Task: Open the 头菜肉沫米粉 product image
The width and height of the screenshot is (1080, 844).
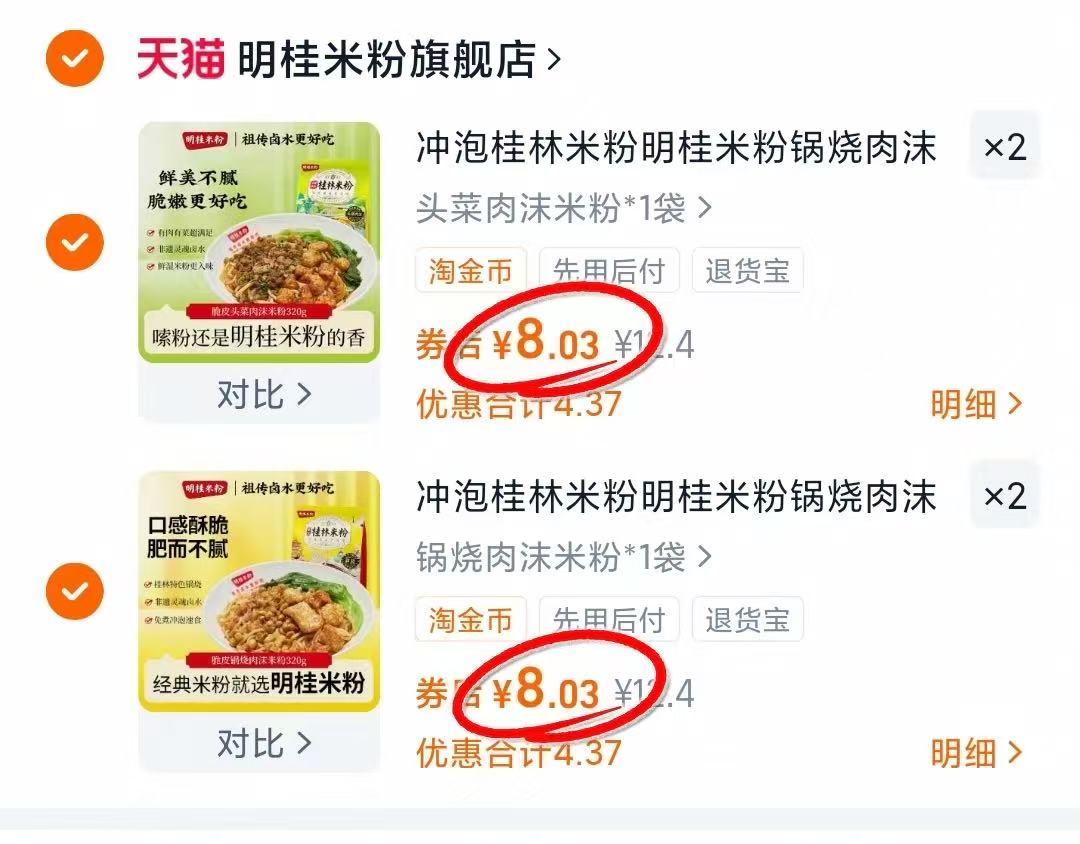Action: point(259,243)
